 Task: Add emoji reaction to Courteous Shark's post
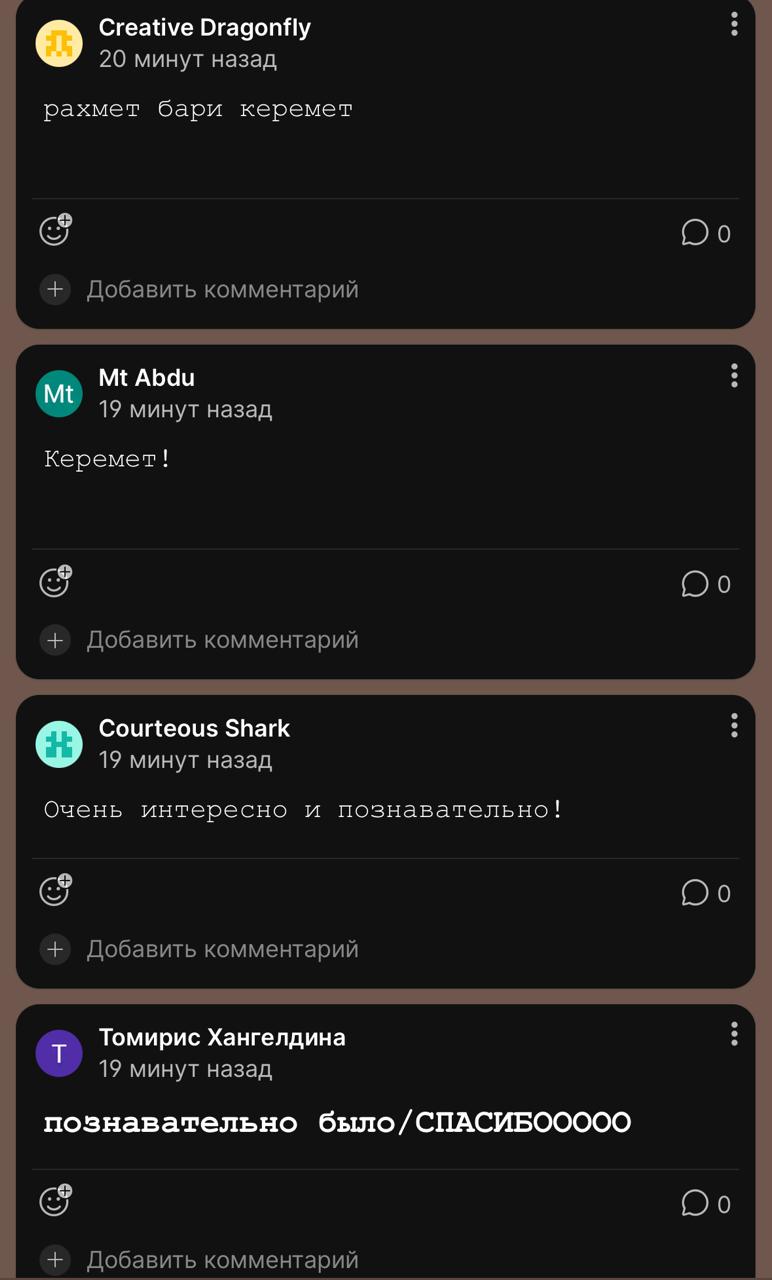(55, 891)
